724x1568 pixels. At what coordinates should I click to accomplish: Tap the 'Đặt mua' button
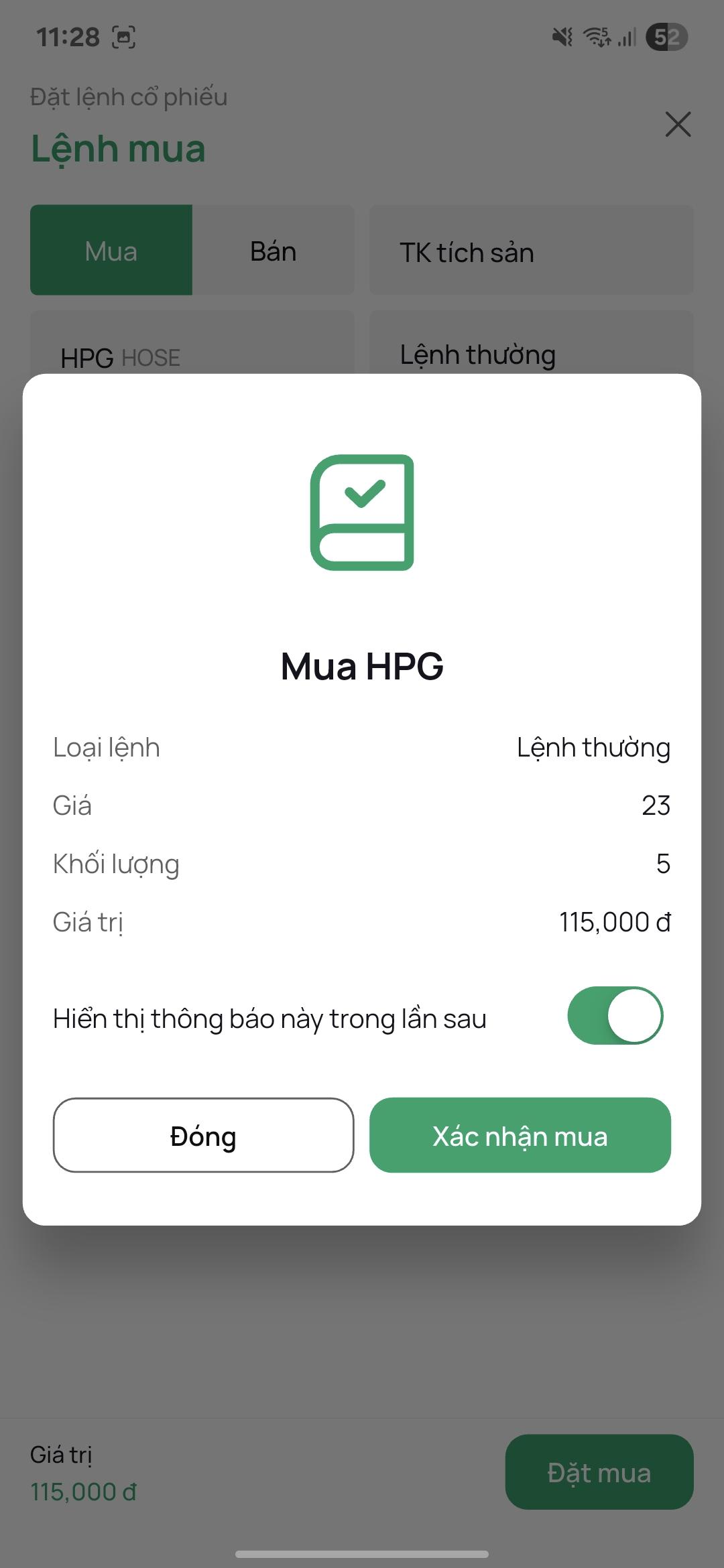[x=600, y=1472]
